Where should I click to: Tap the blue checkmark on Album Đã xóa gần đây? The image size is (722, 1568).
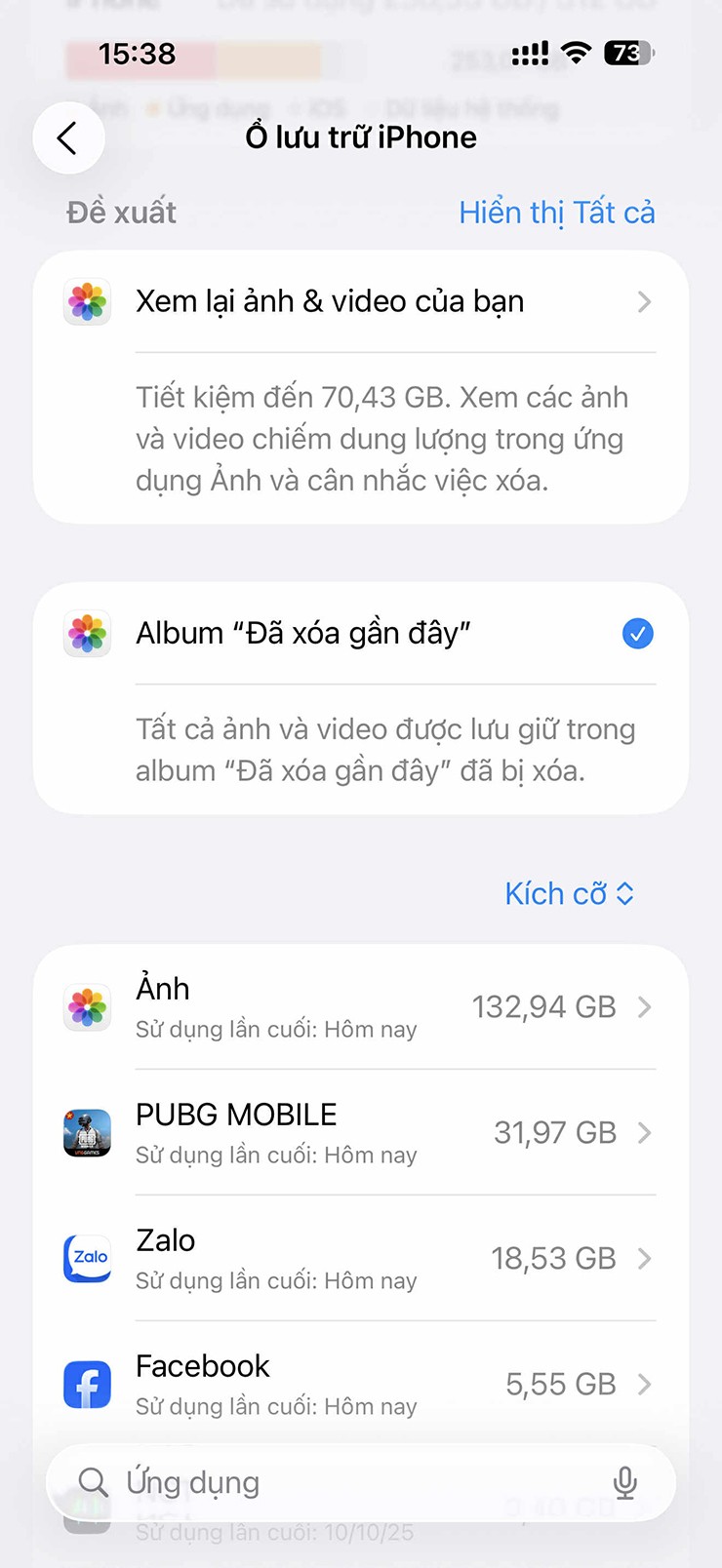click(637, 633)
